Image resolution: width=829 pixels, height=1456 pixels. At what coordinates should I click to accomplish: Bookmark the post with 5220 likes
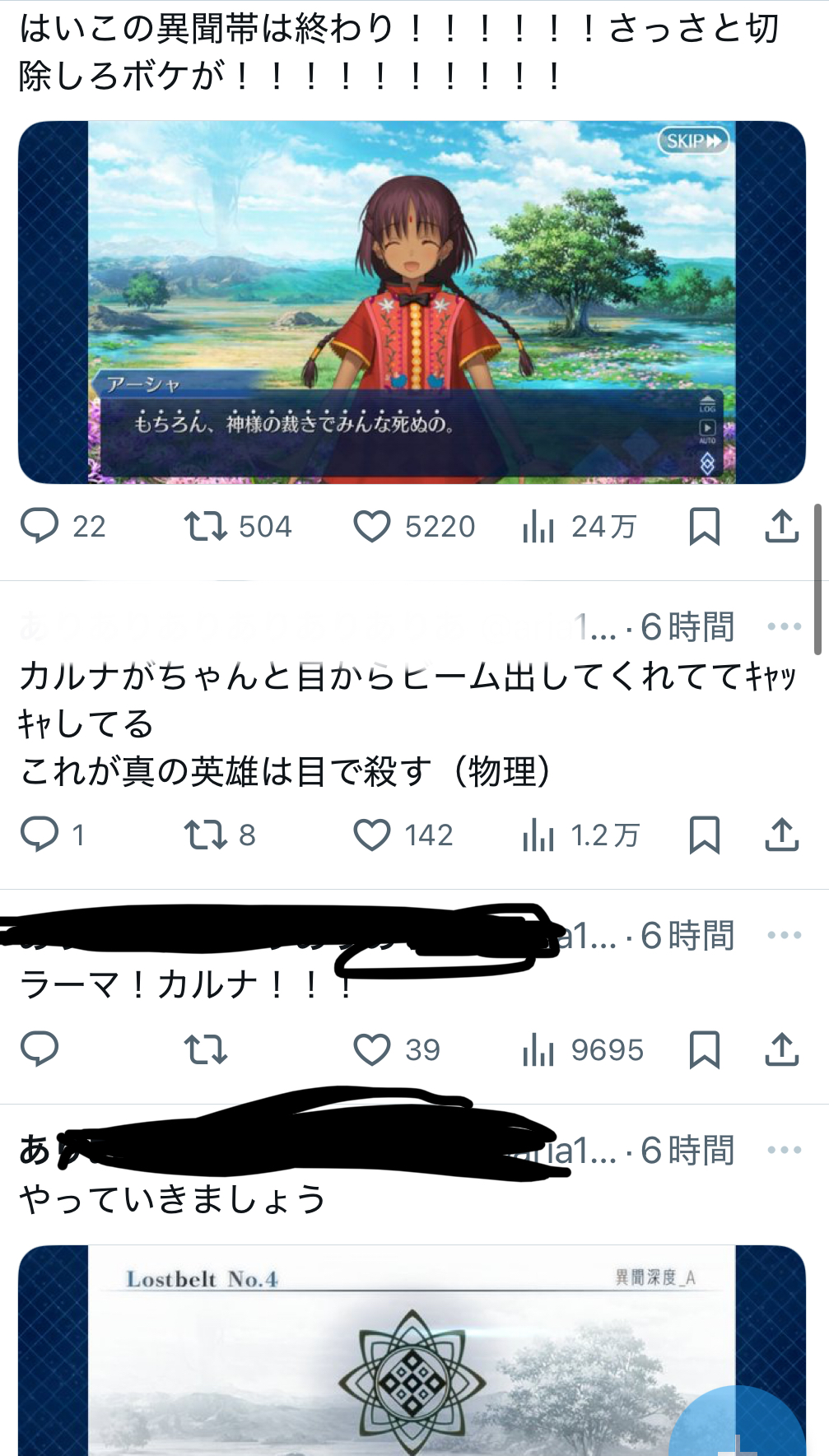[x=704, y=526]
